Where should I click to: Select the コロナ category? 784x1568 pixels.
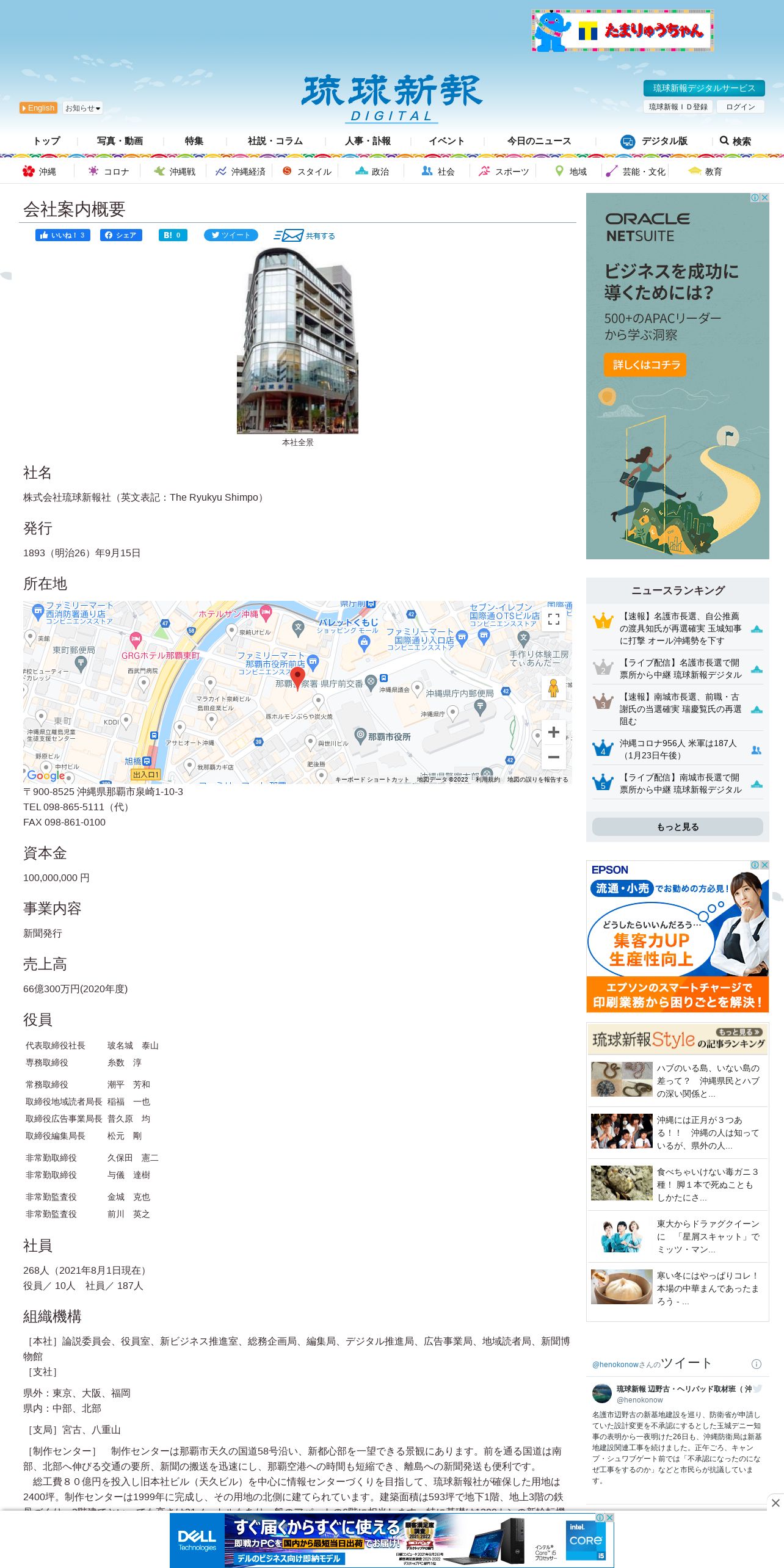coord(109,172)
